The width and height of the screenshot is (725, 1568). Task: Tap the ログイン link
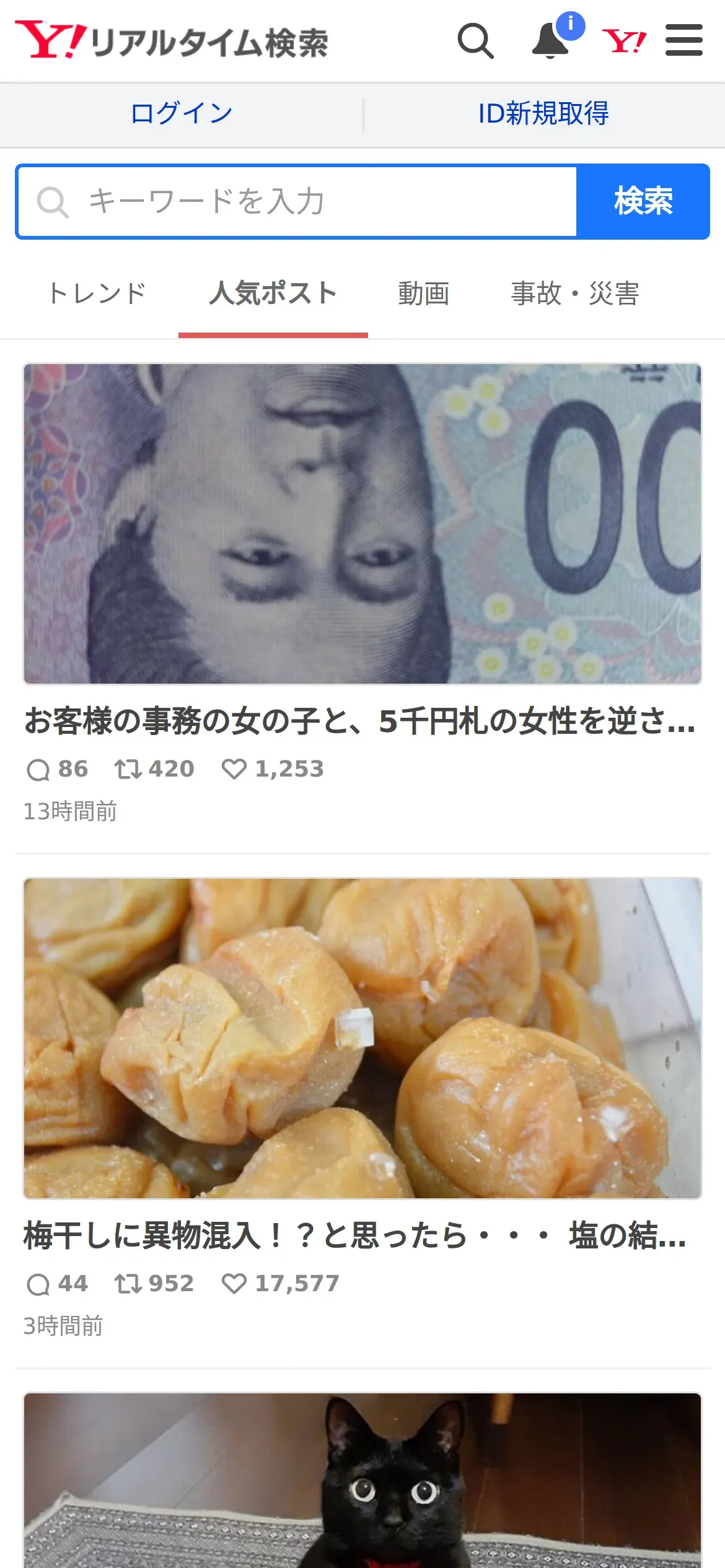[x=181, y=114]
